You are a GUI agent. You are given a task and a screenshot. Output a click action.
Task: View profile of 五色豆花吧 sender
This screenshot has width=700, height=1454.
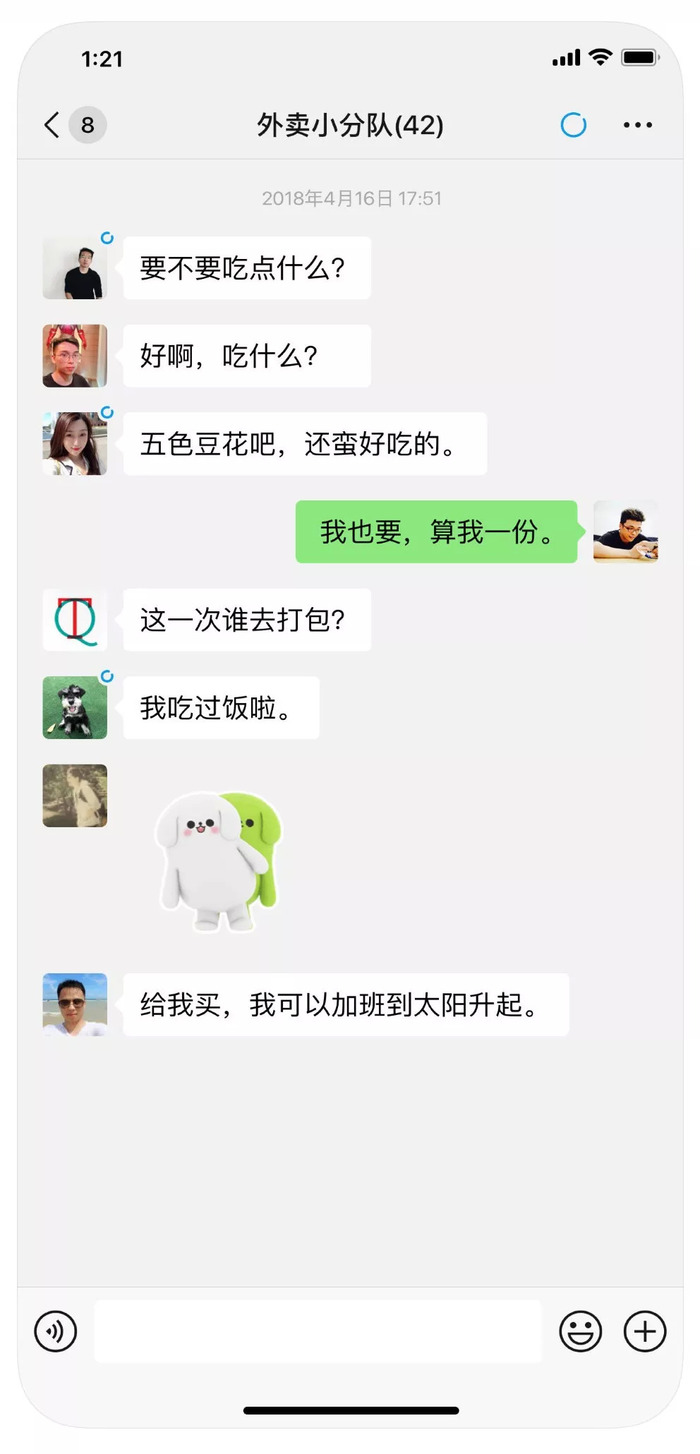click(x=74, y=444)
